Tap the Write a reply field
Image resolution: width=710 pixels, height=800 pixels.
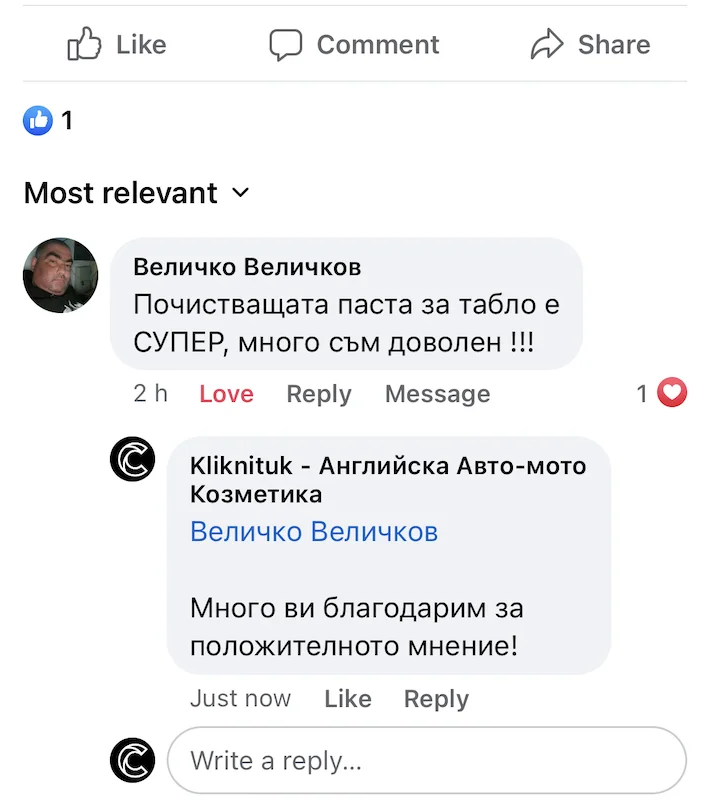(426, 761)
